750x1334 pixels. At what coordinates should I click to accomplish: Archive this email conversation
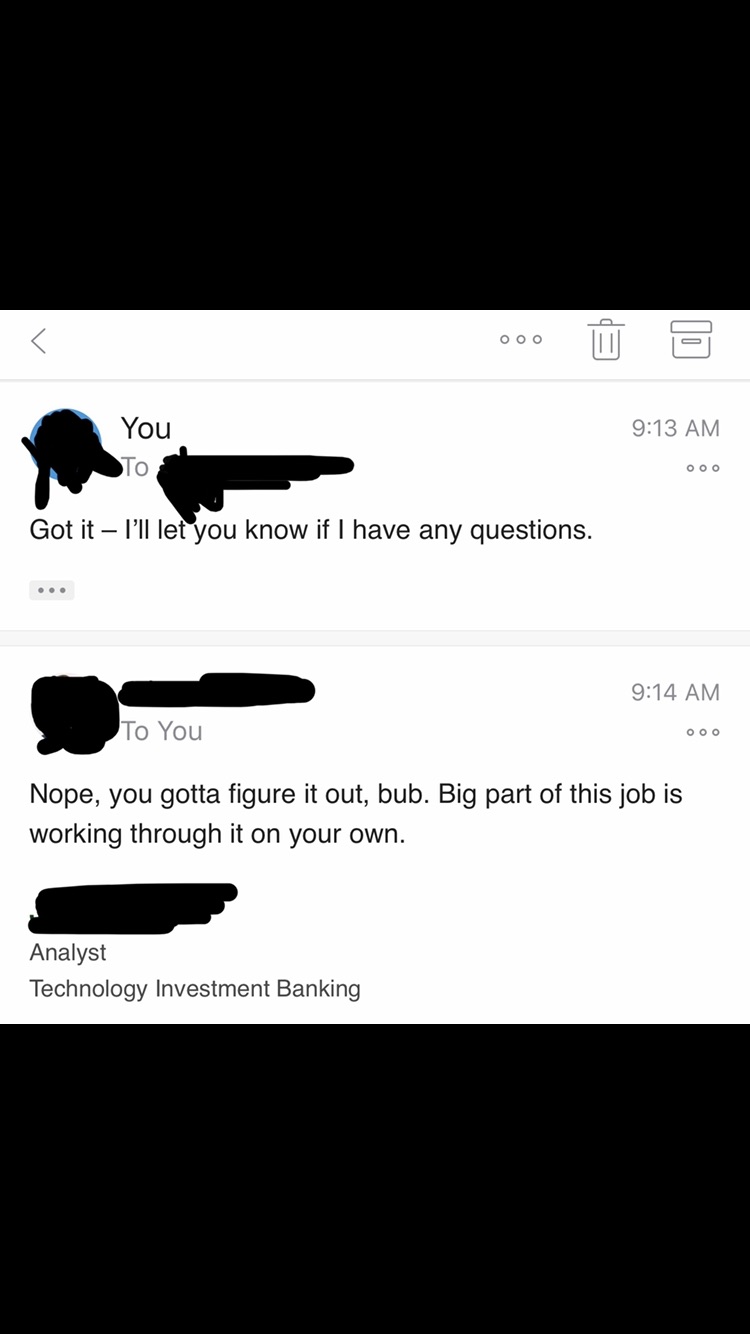tap(690, 340)
